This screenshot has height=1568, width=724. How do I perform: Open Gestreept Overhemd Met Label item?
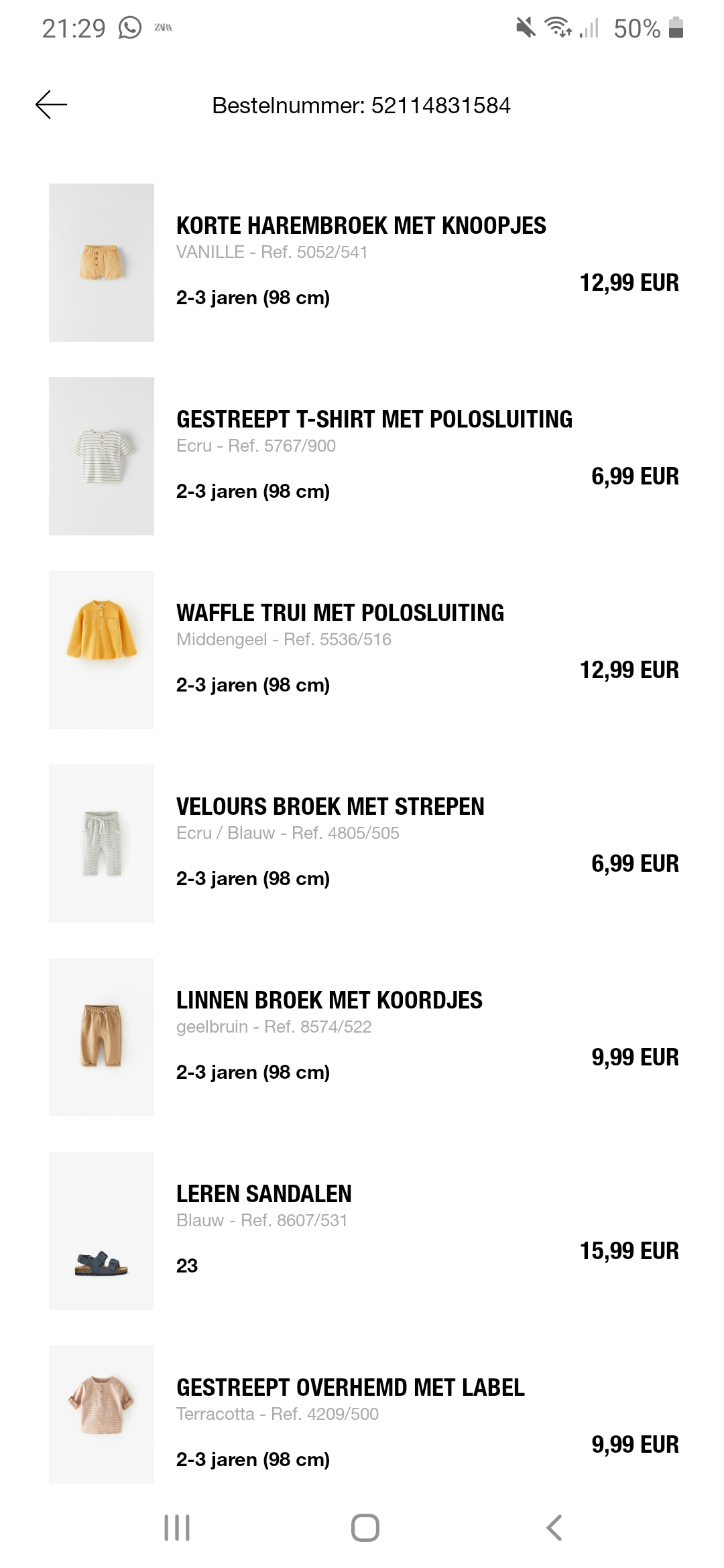click(x=362, y=1414)
